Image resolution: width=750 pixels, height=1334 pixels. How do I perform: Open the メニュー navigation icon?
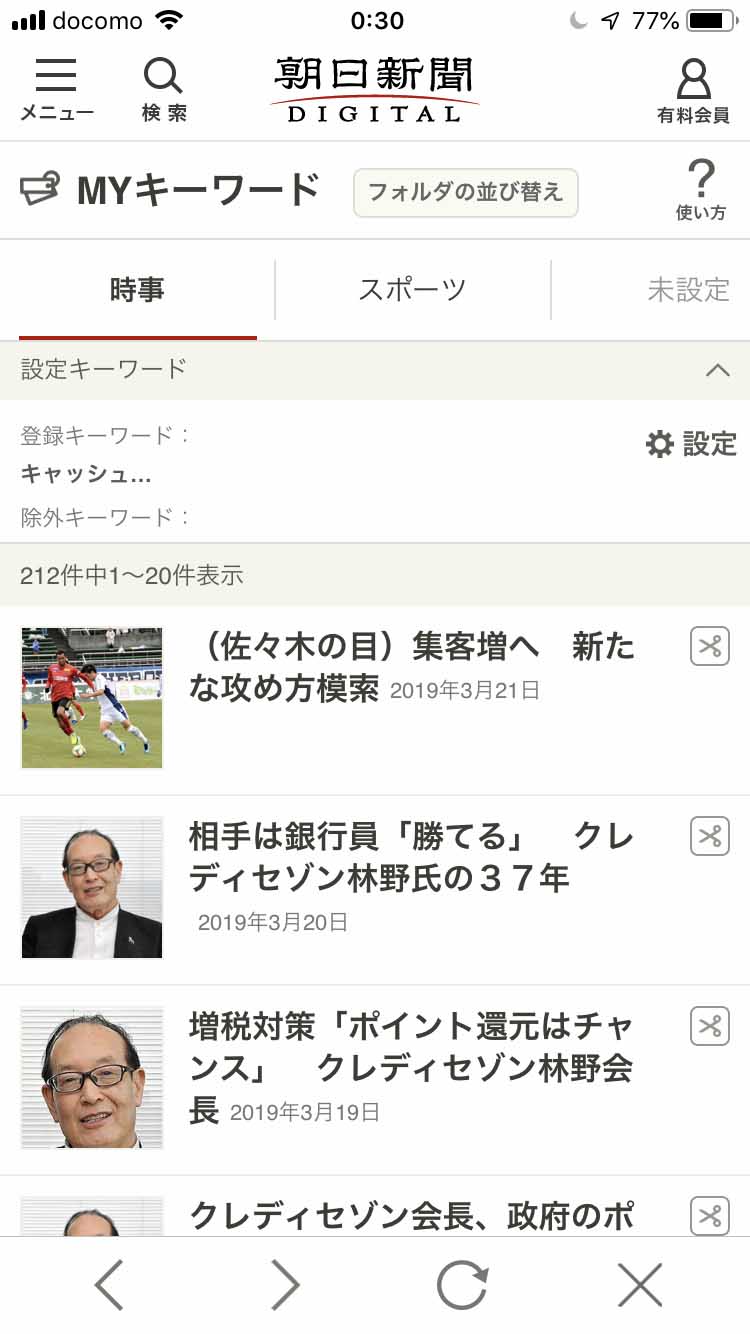click(58, 85)
